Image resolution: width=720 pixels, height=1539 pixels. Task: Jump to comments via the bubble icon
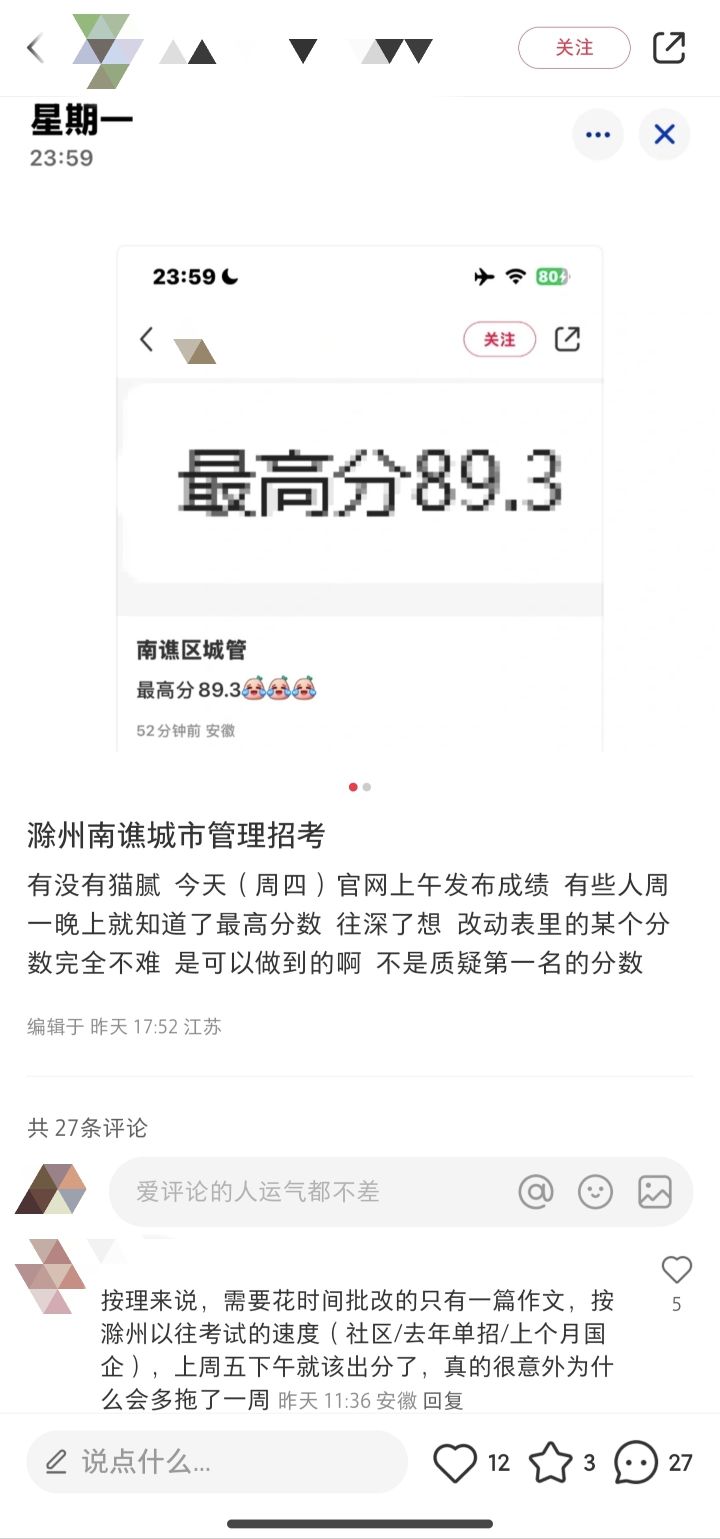[636, 1463]
